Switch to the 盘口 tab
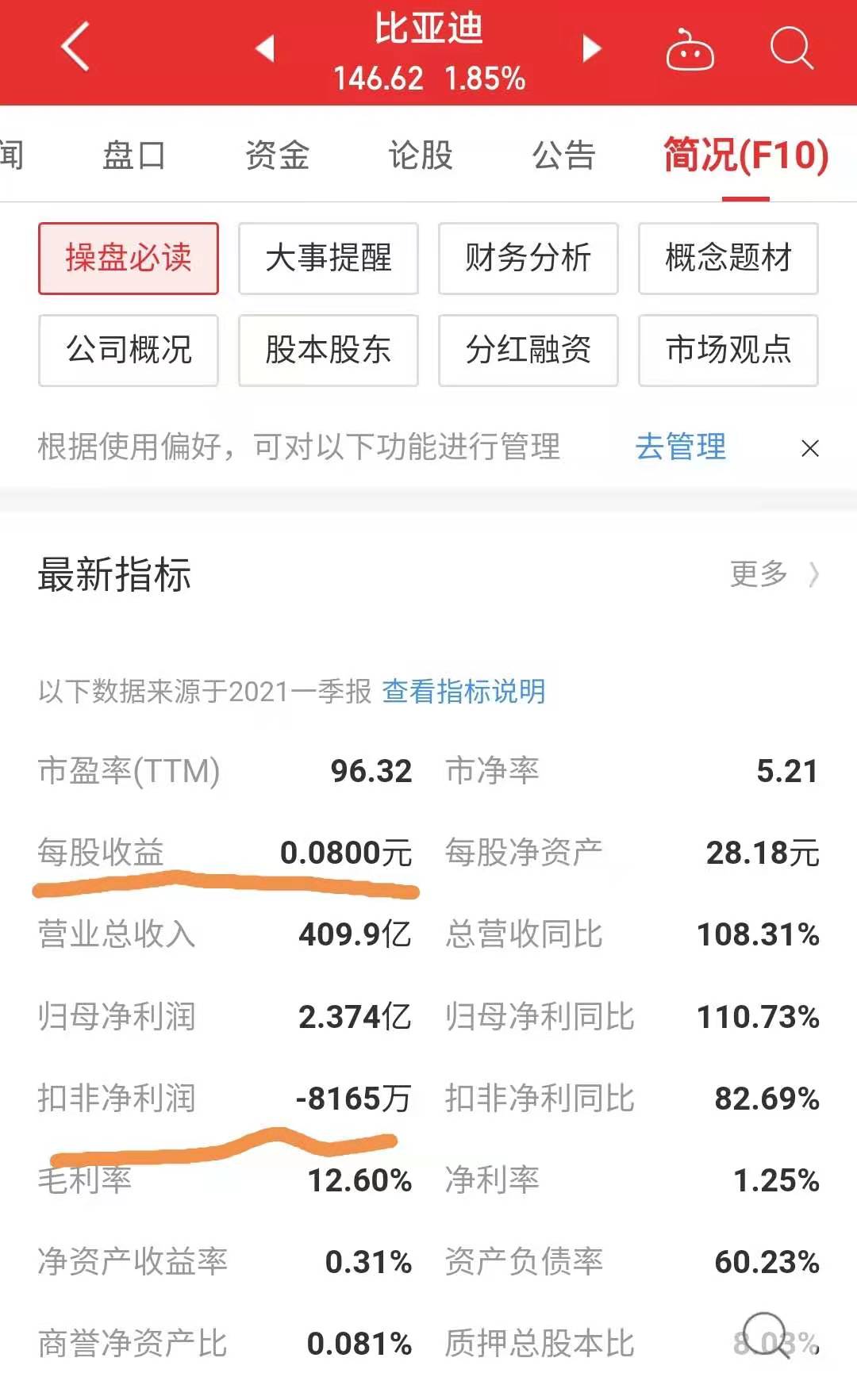Viewport: 857px width, 1400px height. coord(134,155)
